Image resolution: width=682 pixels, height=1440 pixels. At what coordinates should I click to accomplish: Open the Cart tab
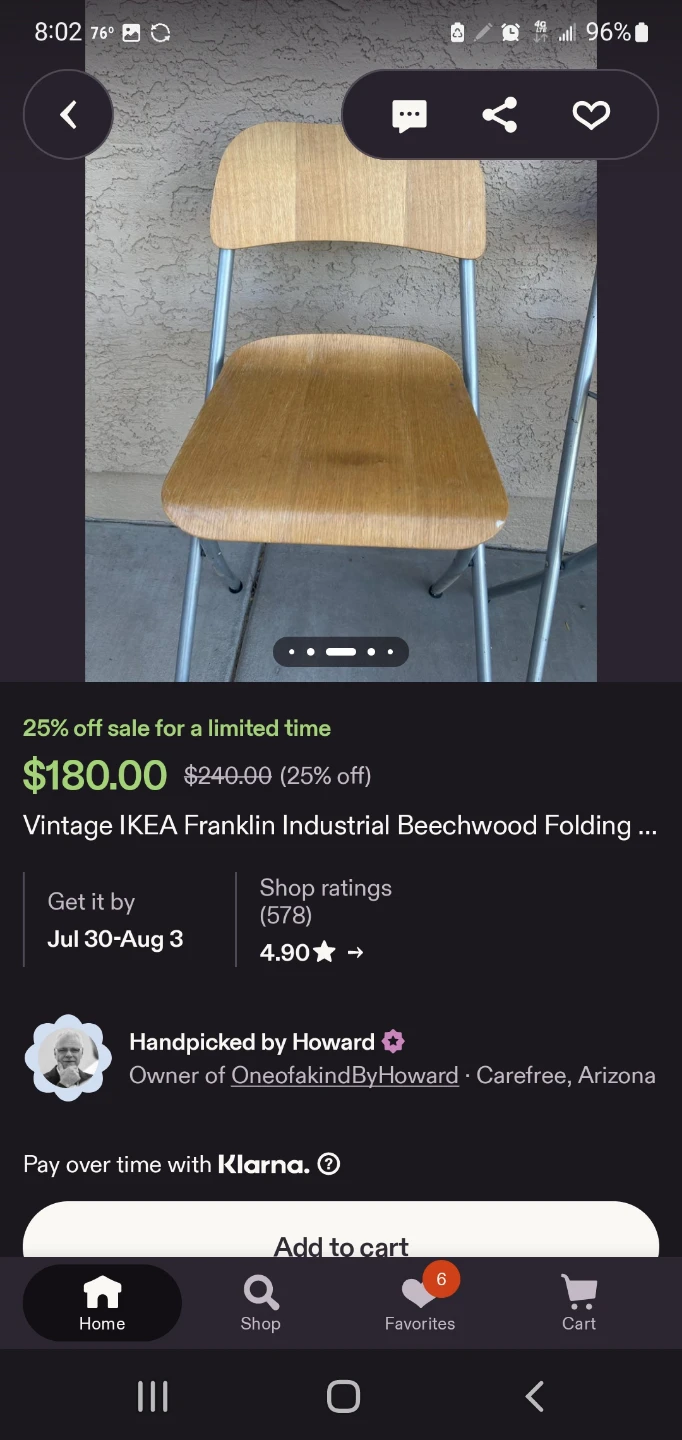(579, 1303)
